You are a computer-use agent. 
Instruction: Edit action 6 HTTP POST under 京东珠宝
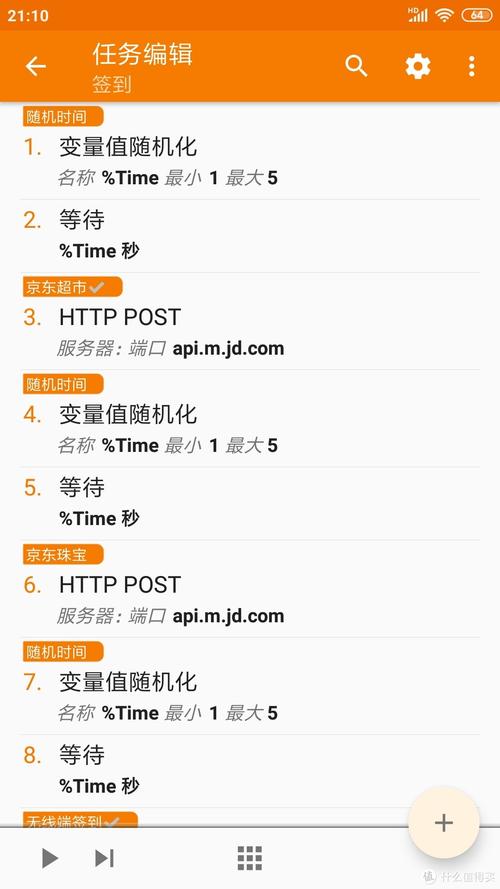coord(250,600)
